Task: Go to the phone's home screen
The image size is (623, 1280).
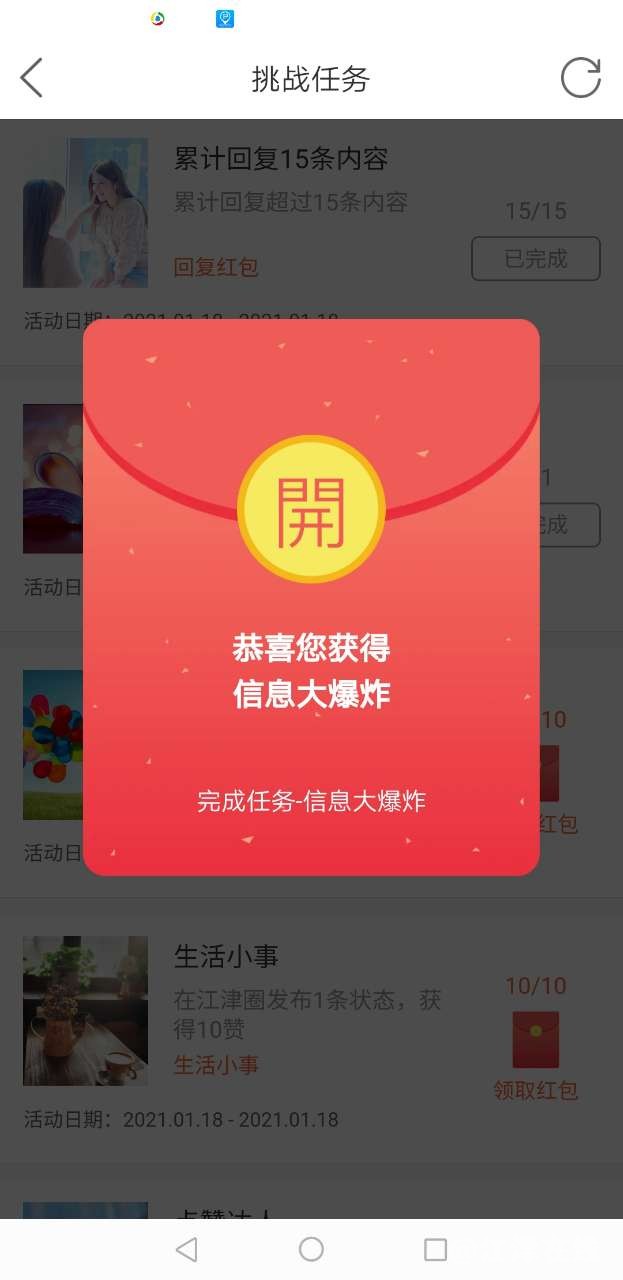Action: pos(311,1249)
